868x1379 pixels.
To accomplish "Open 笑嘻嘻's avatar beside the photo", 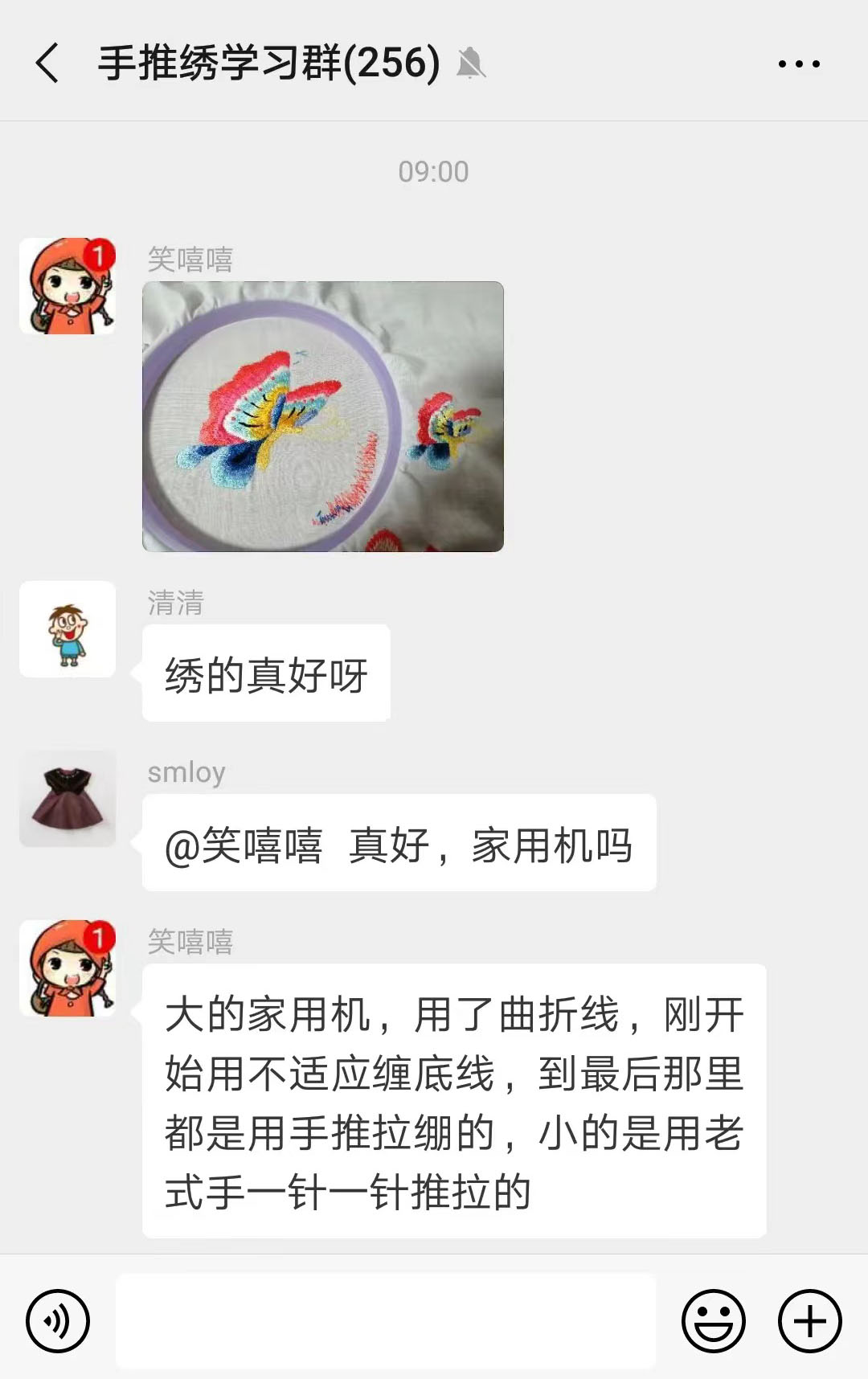I will pos(68,286).
